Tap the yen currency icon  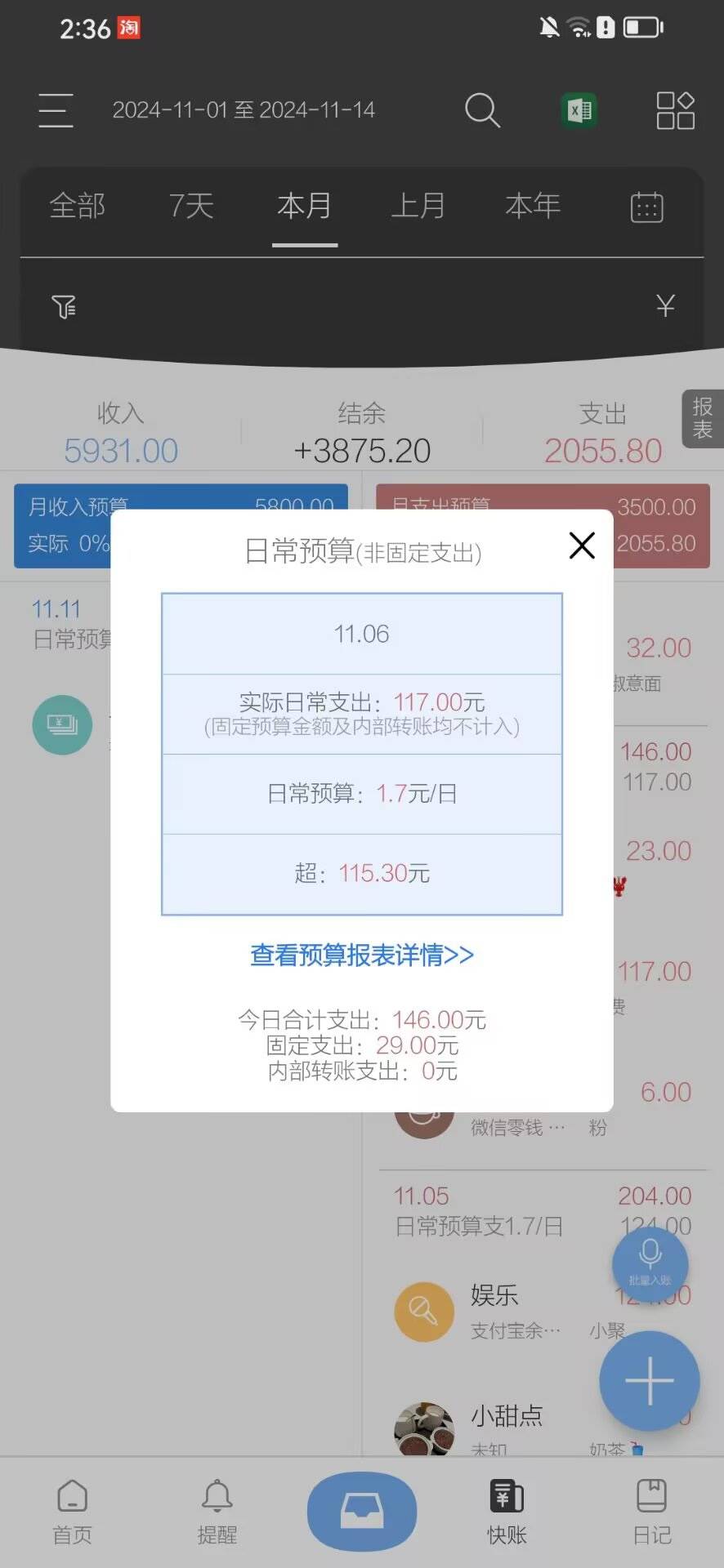click(665, 306)
